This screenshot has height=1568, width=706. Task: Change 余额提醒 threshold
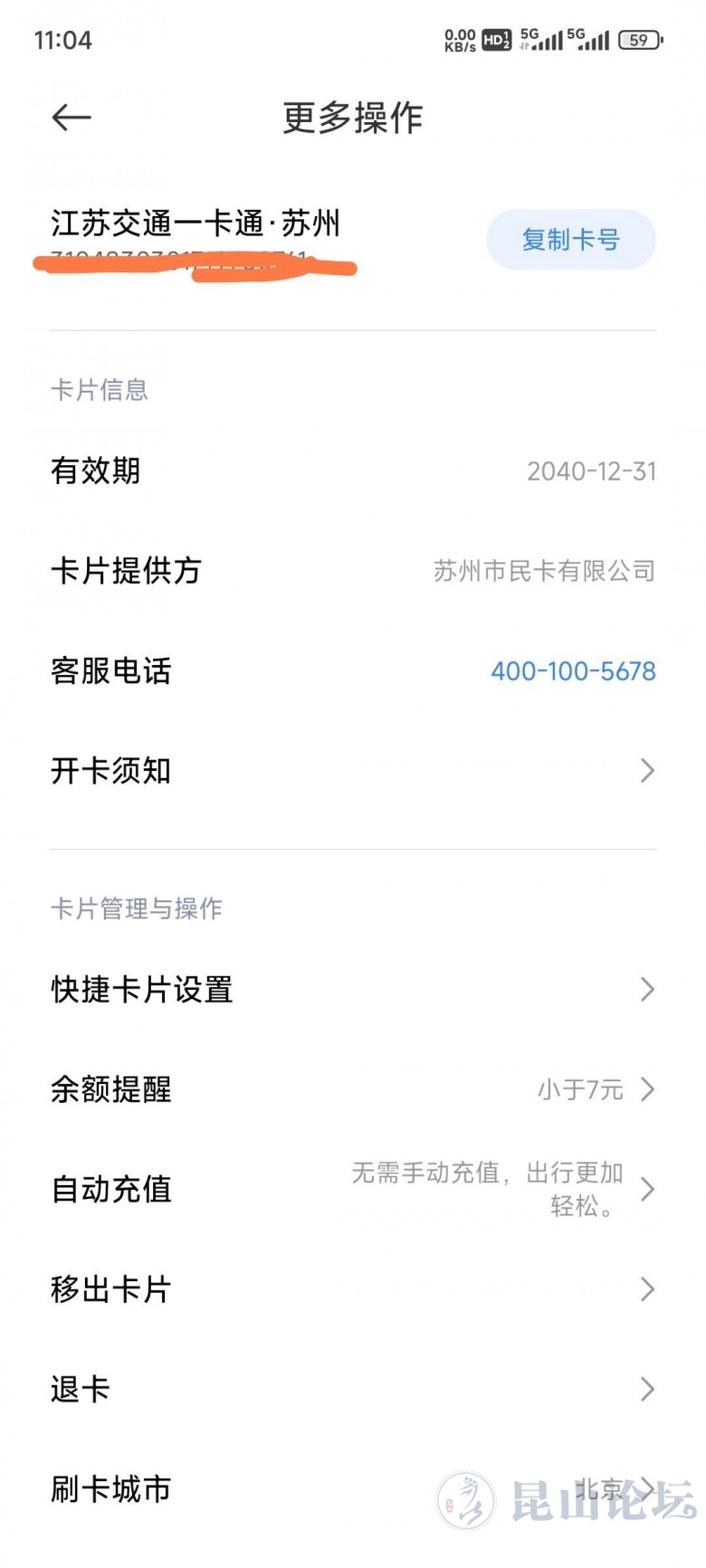coord(353,1089)
